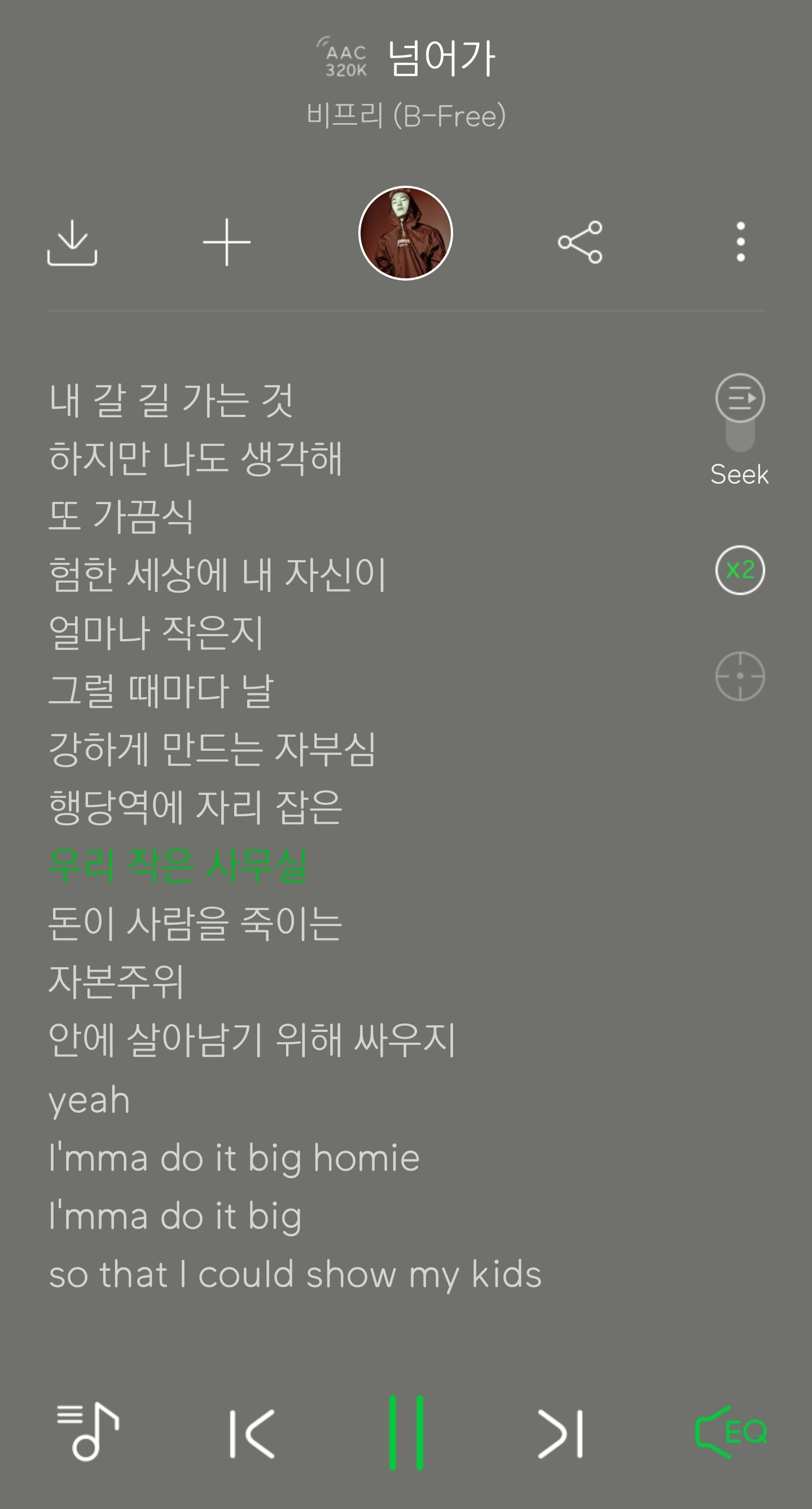812x1509 pixels.
Task: Seek to lyric line '자본주의'
Action: [x=116, y=981]
